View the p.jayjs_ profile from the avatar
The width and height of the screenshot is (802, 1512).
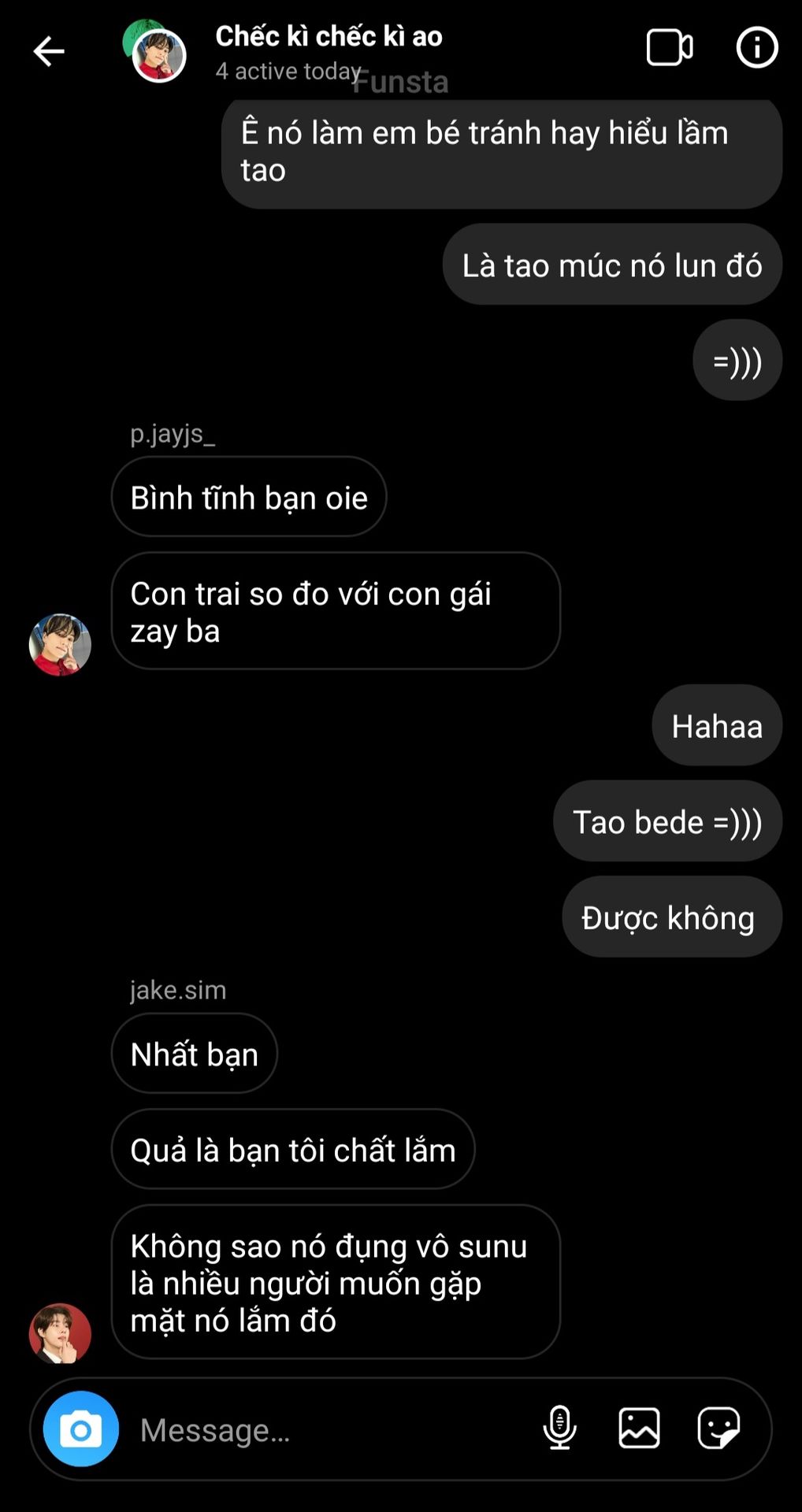tap(60, 645)
